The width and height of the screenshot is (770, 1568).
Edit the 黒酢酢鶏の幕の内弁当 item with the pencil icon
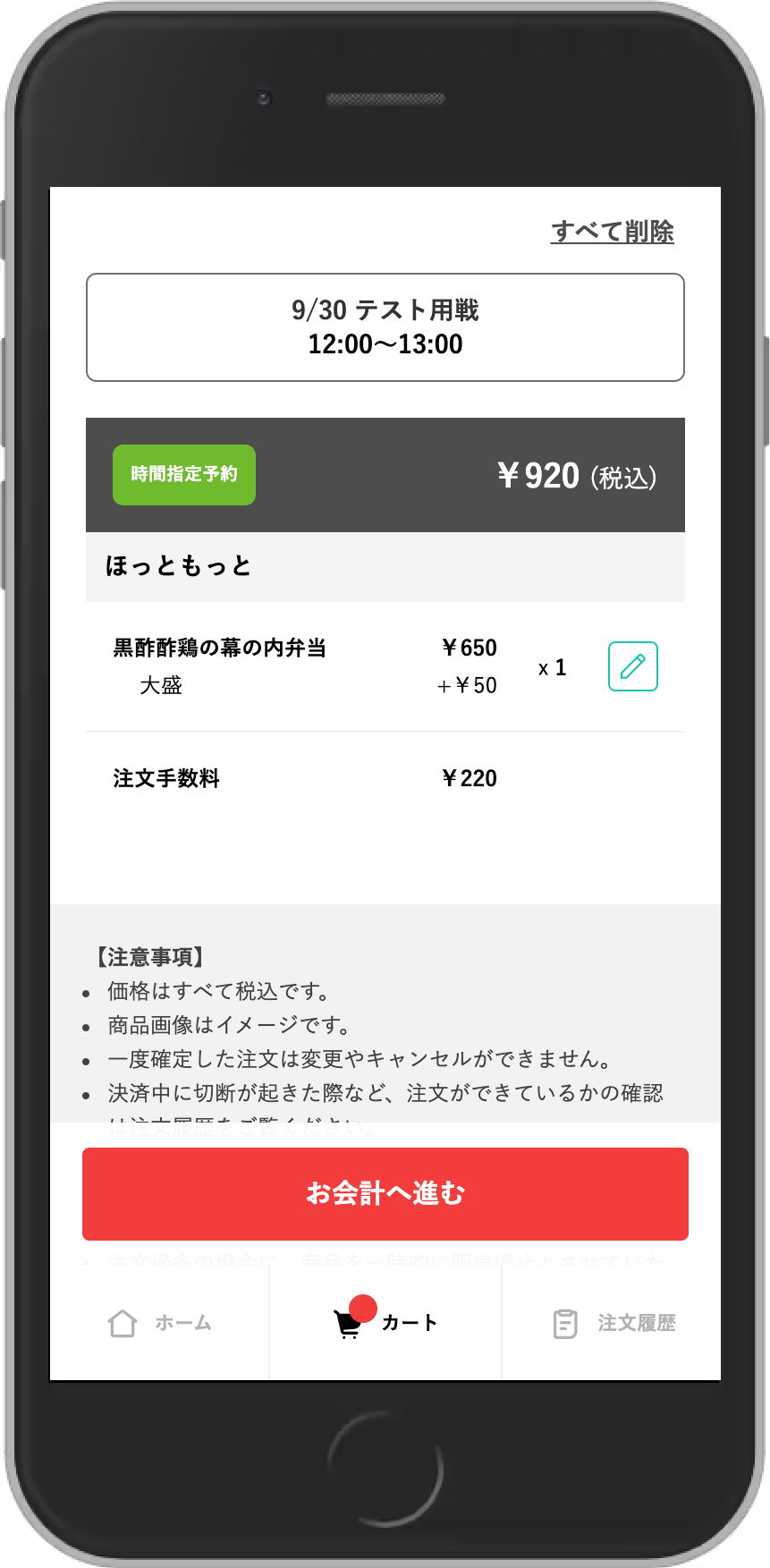pyautogui.click(x=632, y=666)
